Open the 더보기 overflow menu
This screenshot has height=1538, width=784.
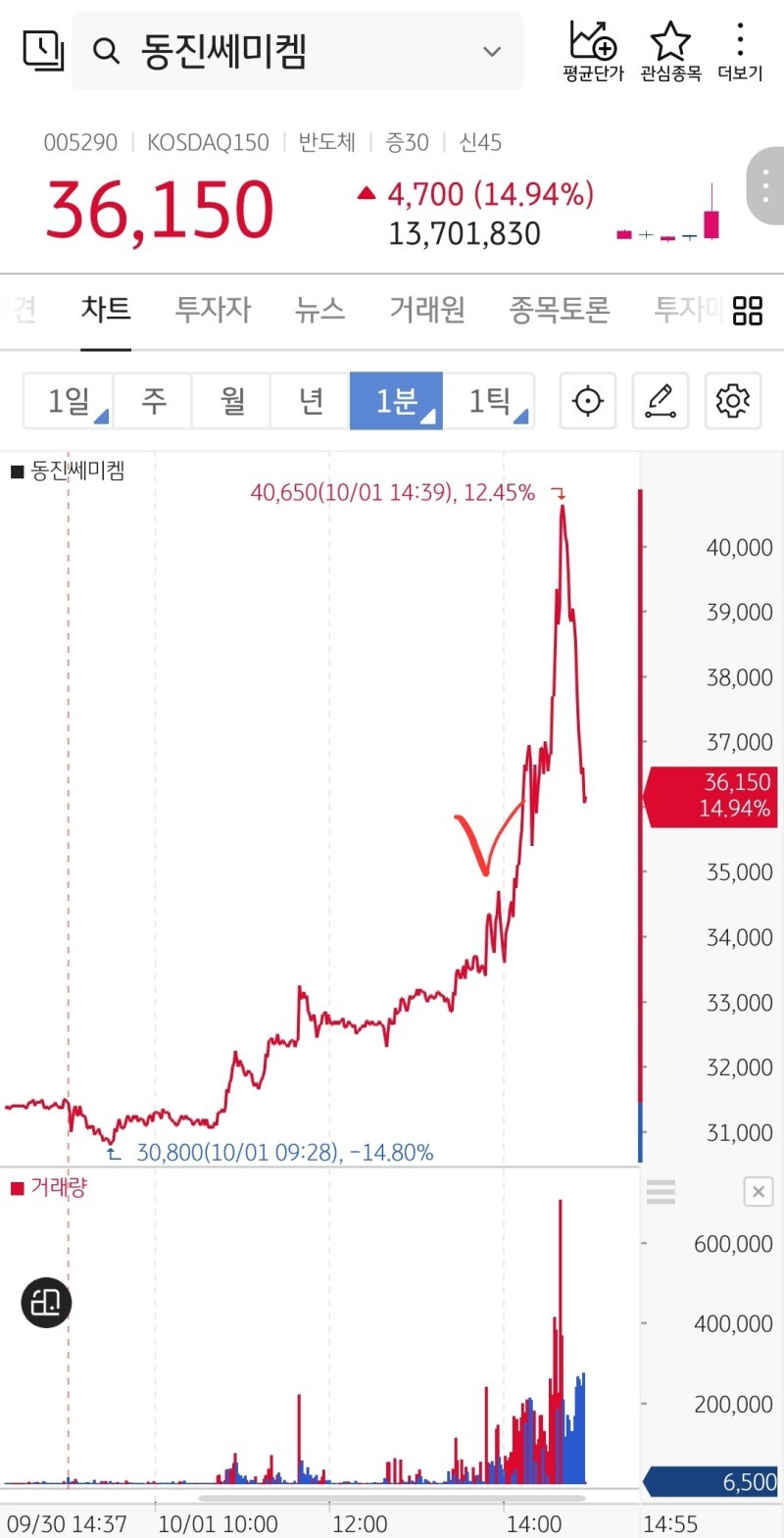coord(740,51)
